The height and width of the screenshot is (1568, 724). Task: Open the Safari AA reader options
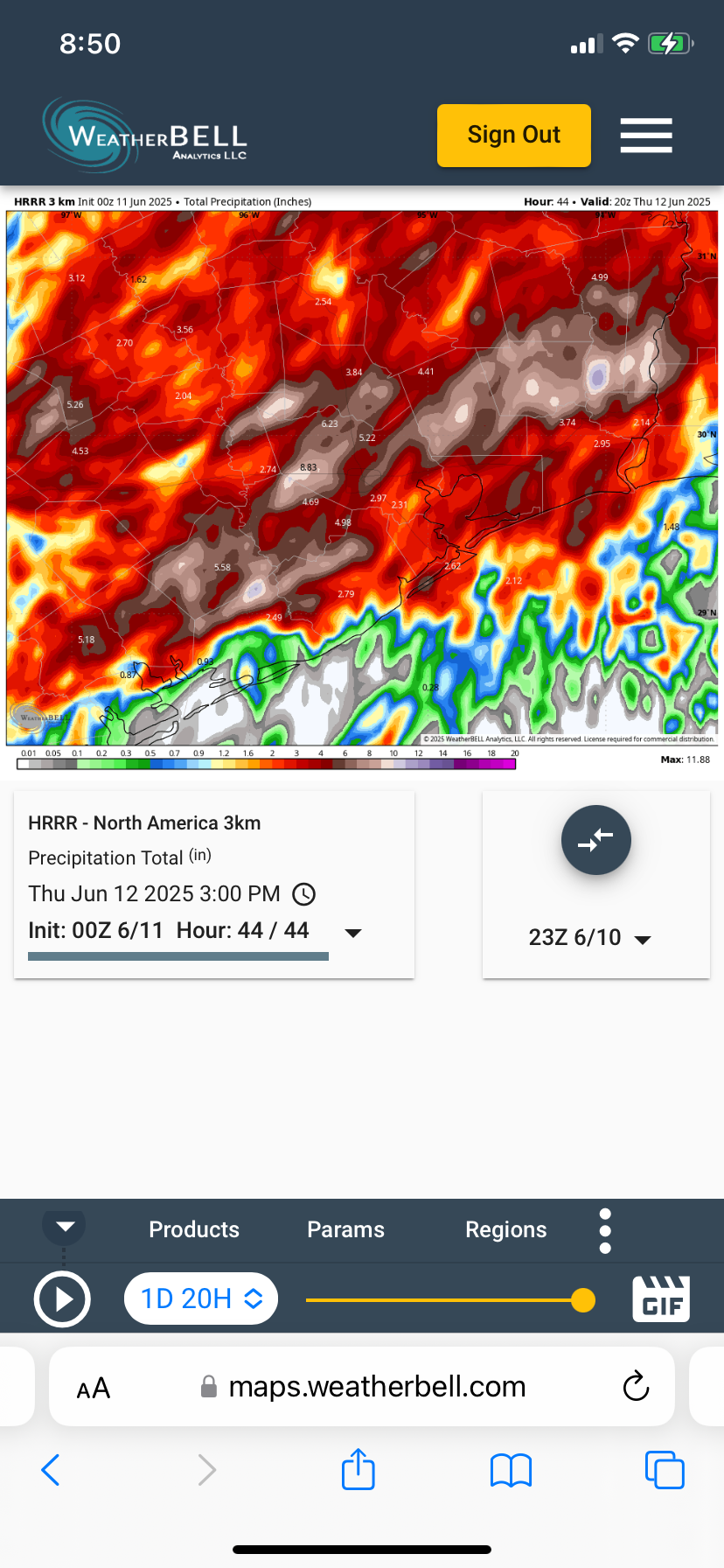point(94,1388)
